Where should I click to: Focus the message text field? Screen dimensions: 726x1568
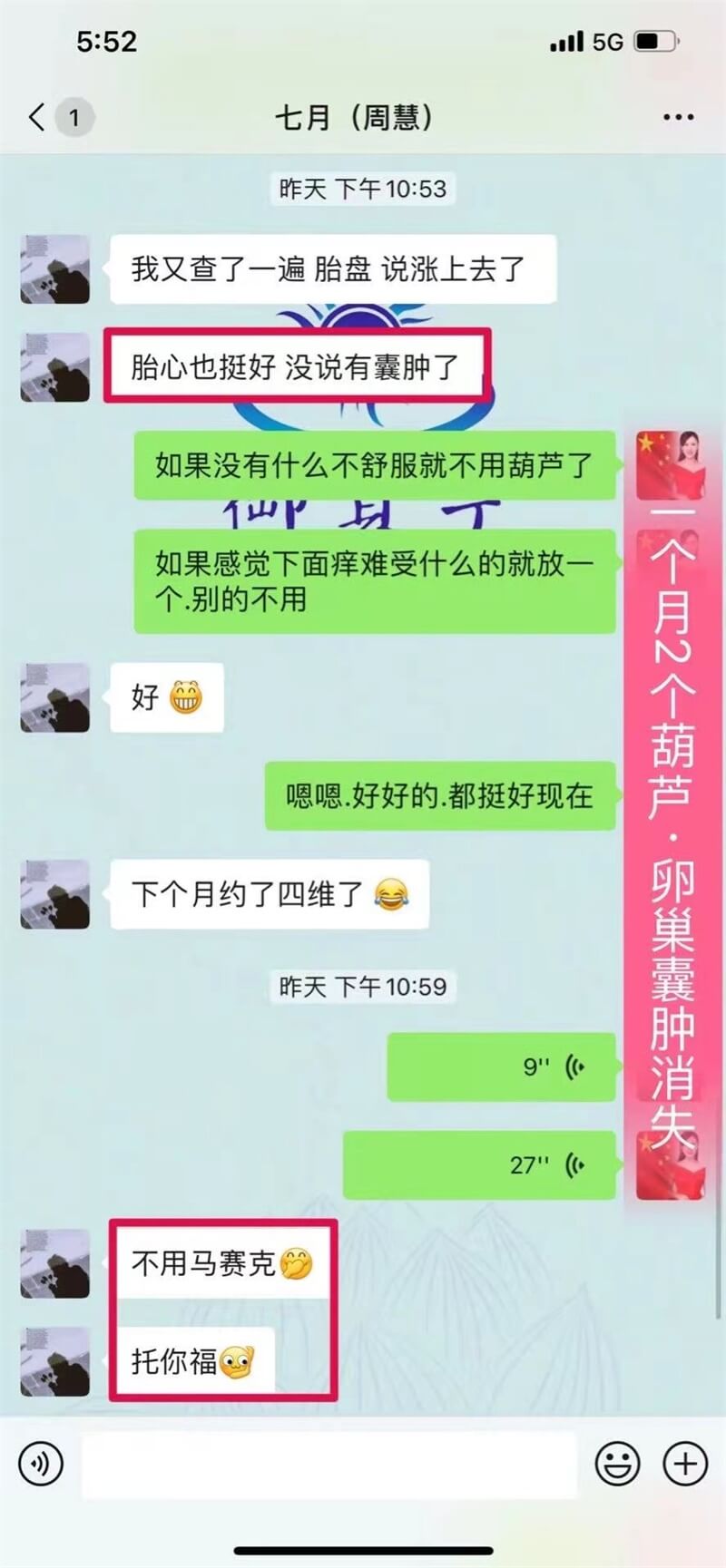329,1464
